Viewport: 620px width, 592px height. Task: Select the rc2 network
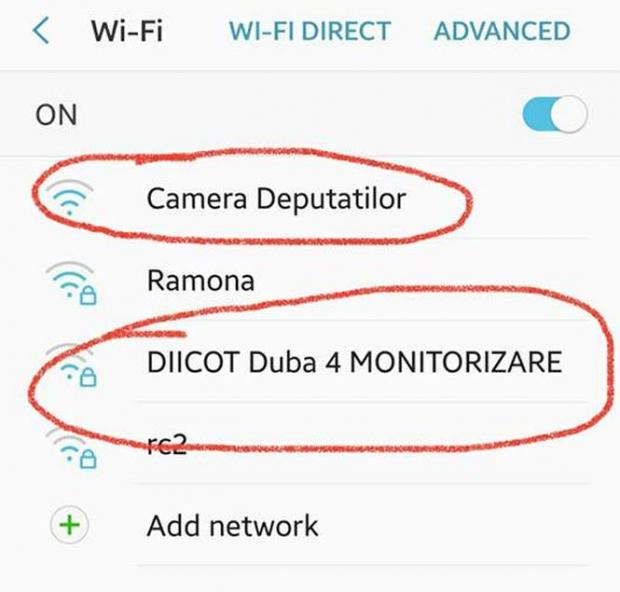pyautogui.click(x=168, y=445)
